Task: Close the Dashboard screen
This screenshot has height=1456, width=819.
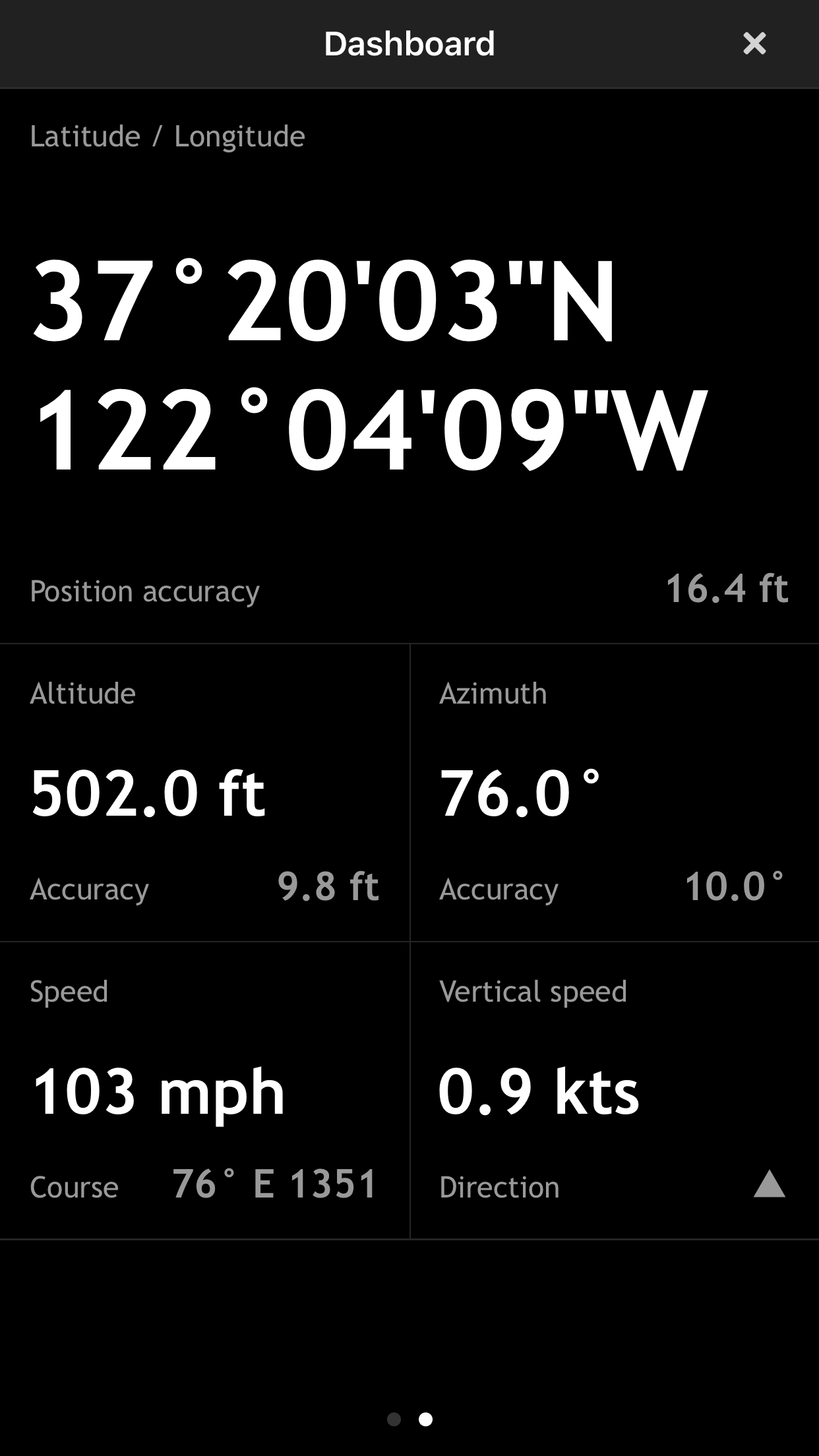Action: pos(754,44)
